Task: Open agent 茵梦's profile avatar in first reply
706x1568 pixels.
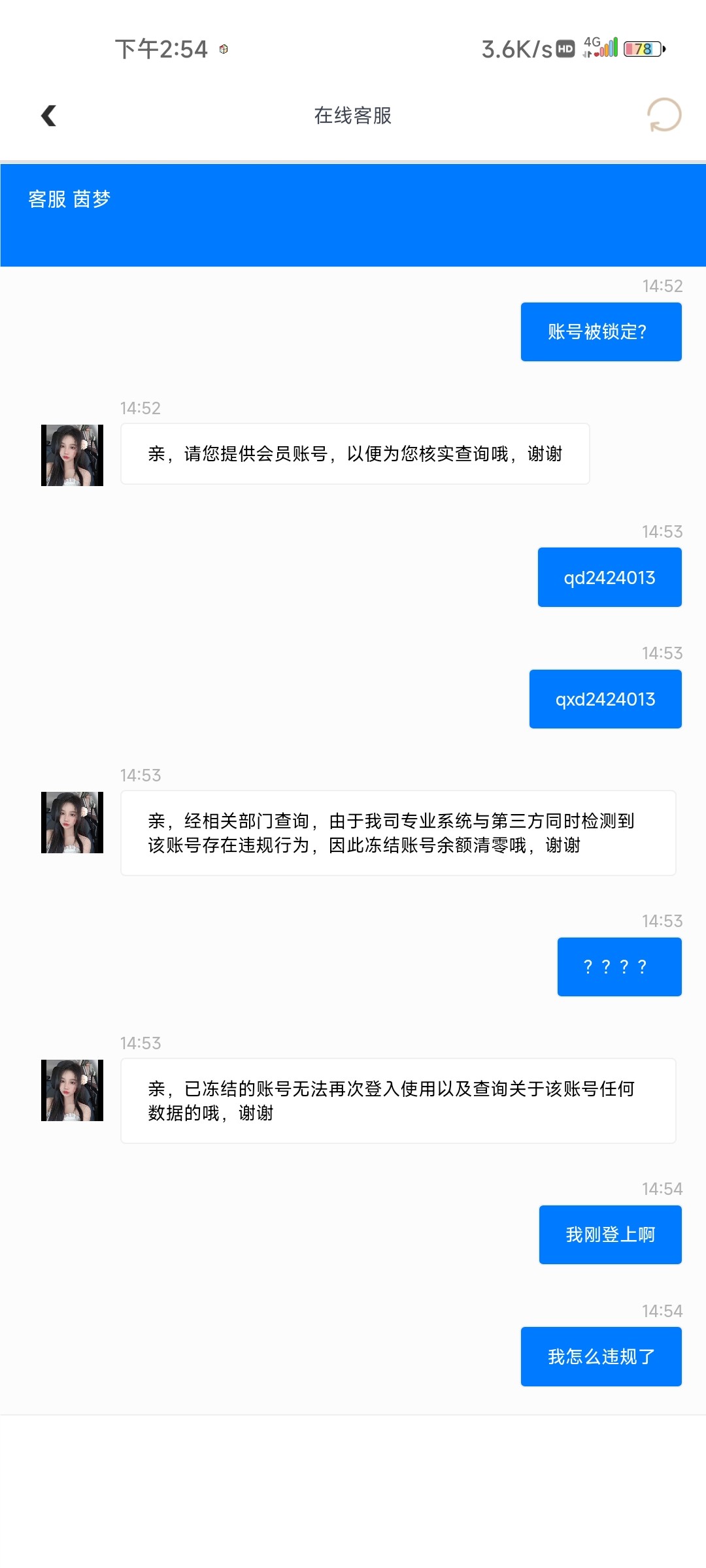Action: click(71, 454)
